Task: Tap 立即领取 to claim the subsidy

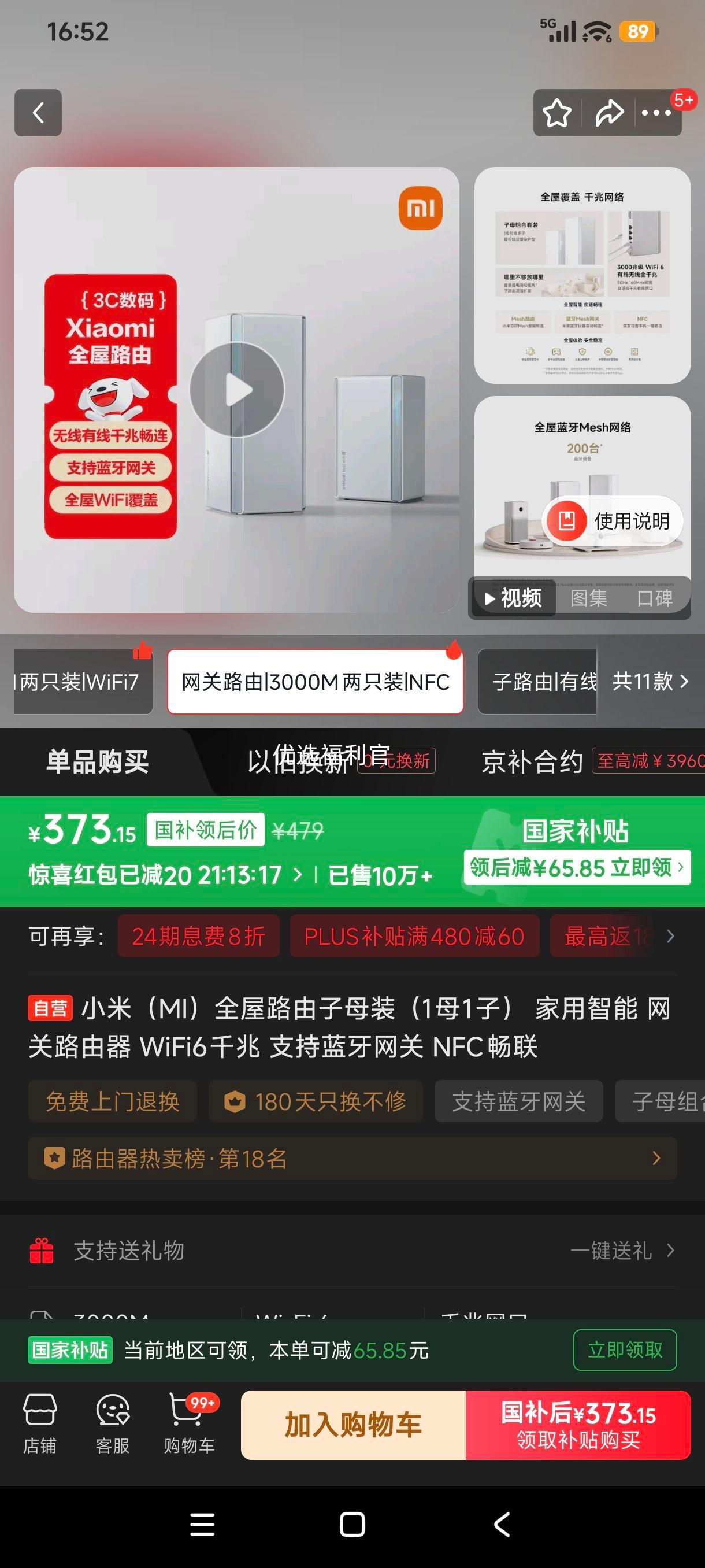Action: 624,1349
